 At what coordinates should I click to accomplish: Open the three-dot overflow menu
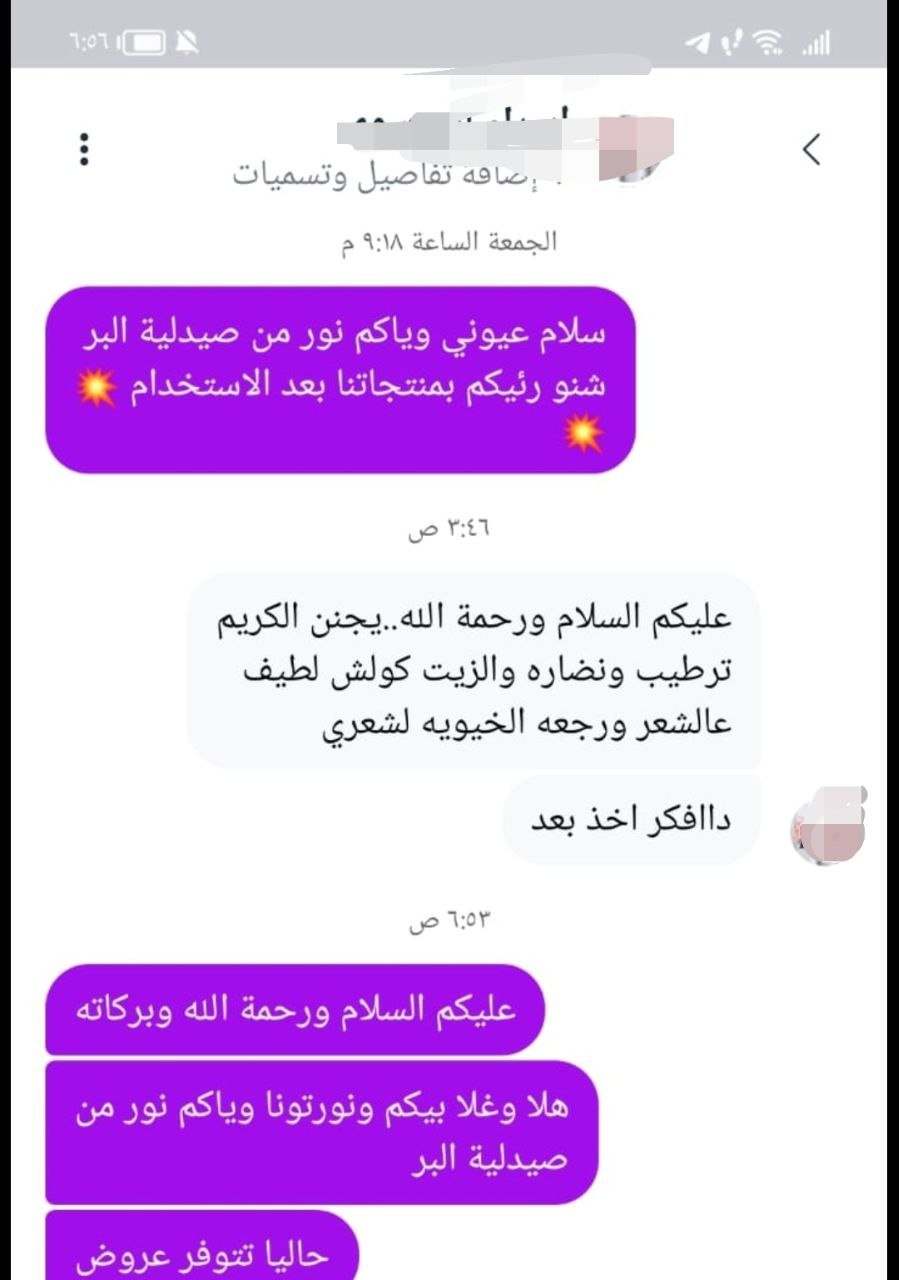click(x=85, y=150)
